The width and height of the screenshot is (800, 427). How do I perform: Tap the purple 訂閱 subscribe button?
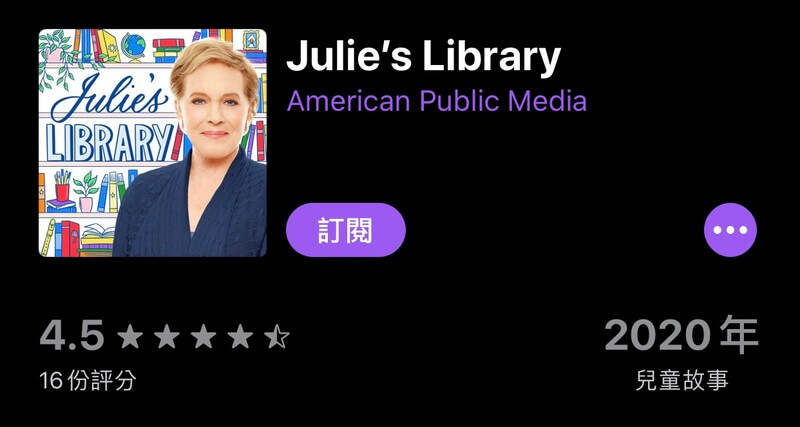coord(346,230)
